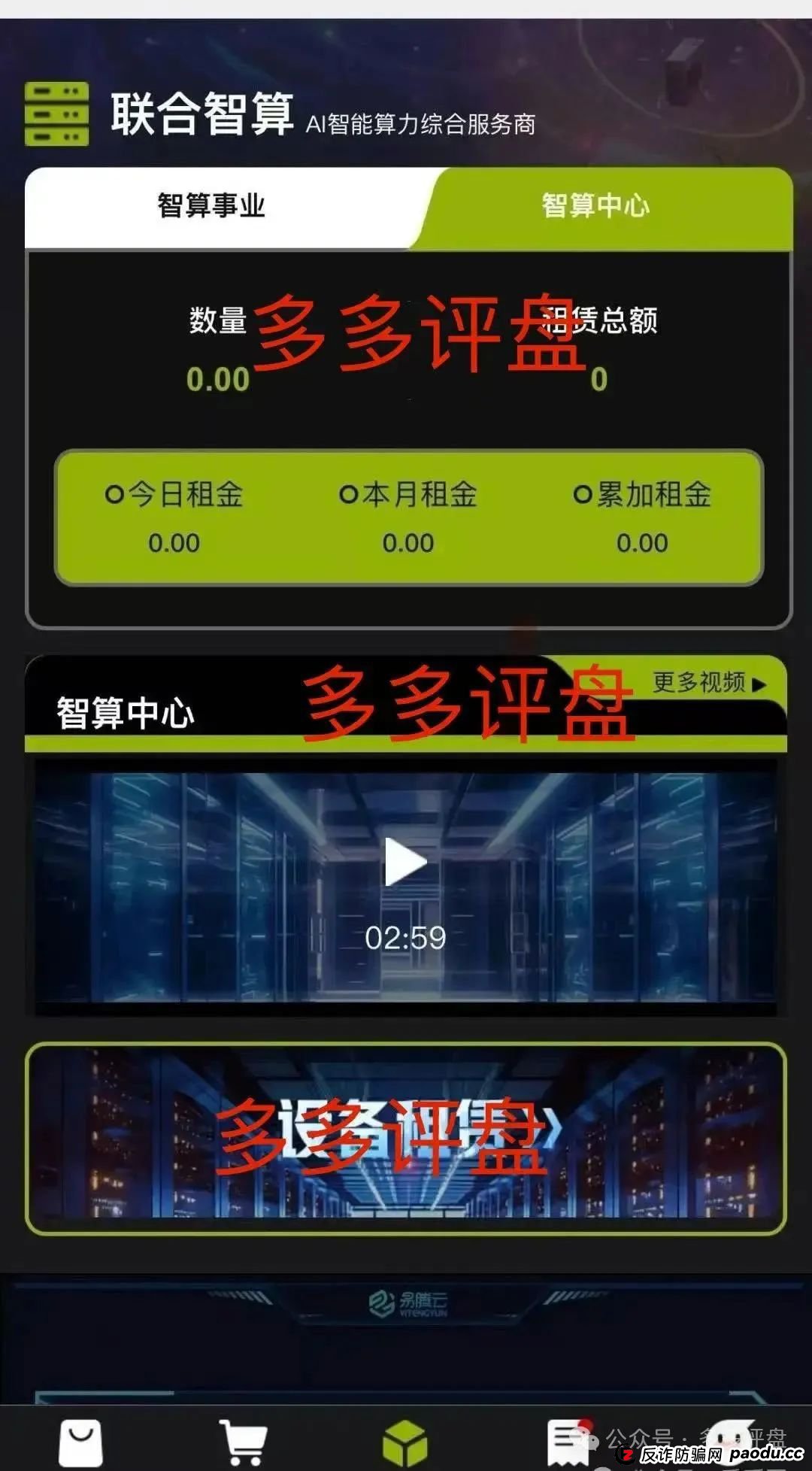
Task: Switch to the 智算中心 tab
Action: pyautogui.click(x=595, y=206)
